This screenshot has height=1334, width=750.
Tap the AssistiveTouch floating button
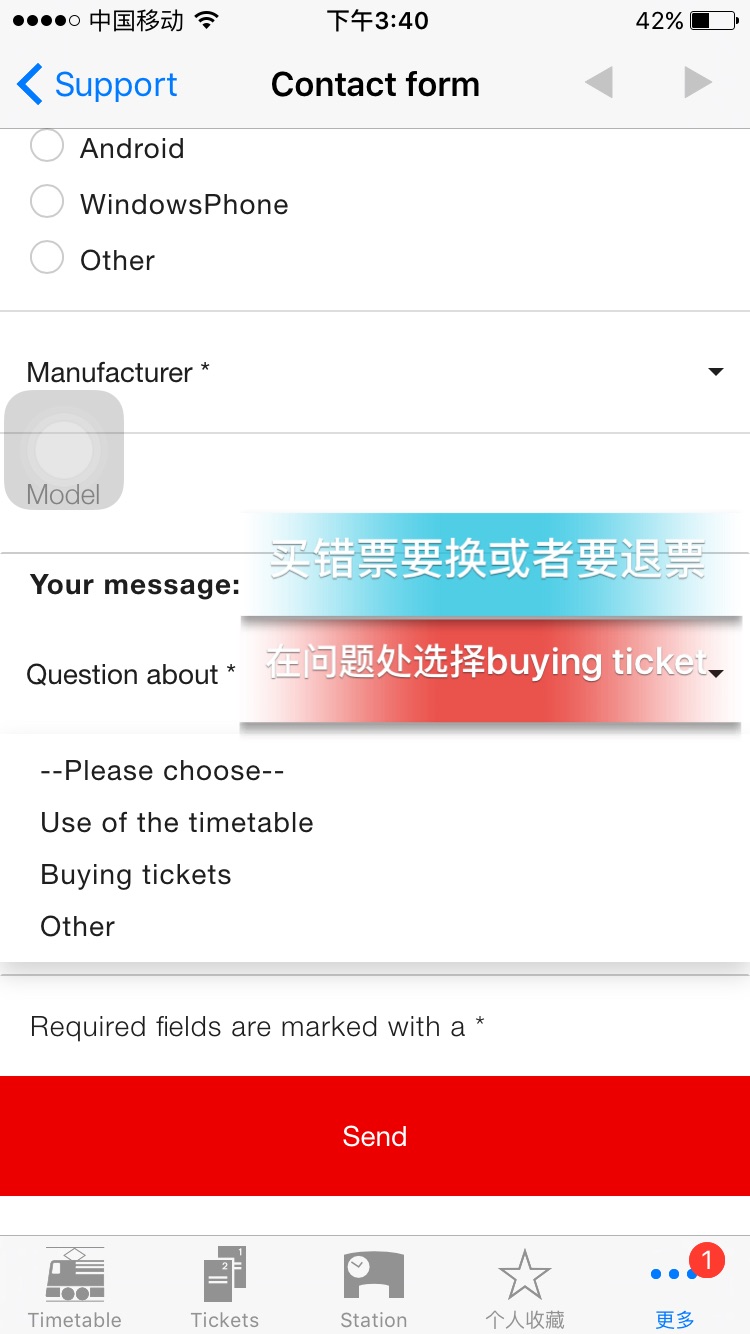click(64, 450)
